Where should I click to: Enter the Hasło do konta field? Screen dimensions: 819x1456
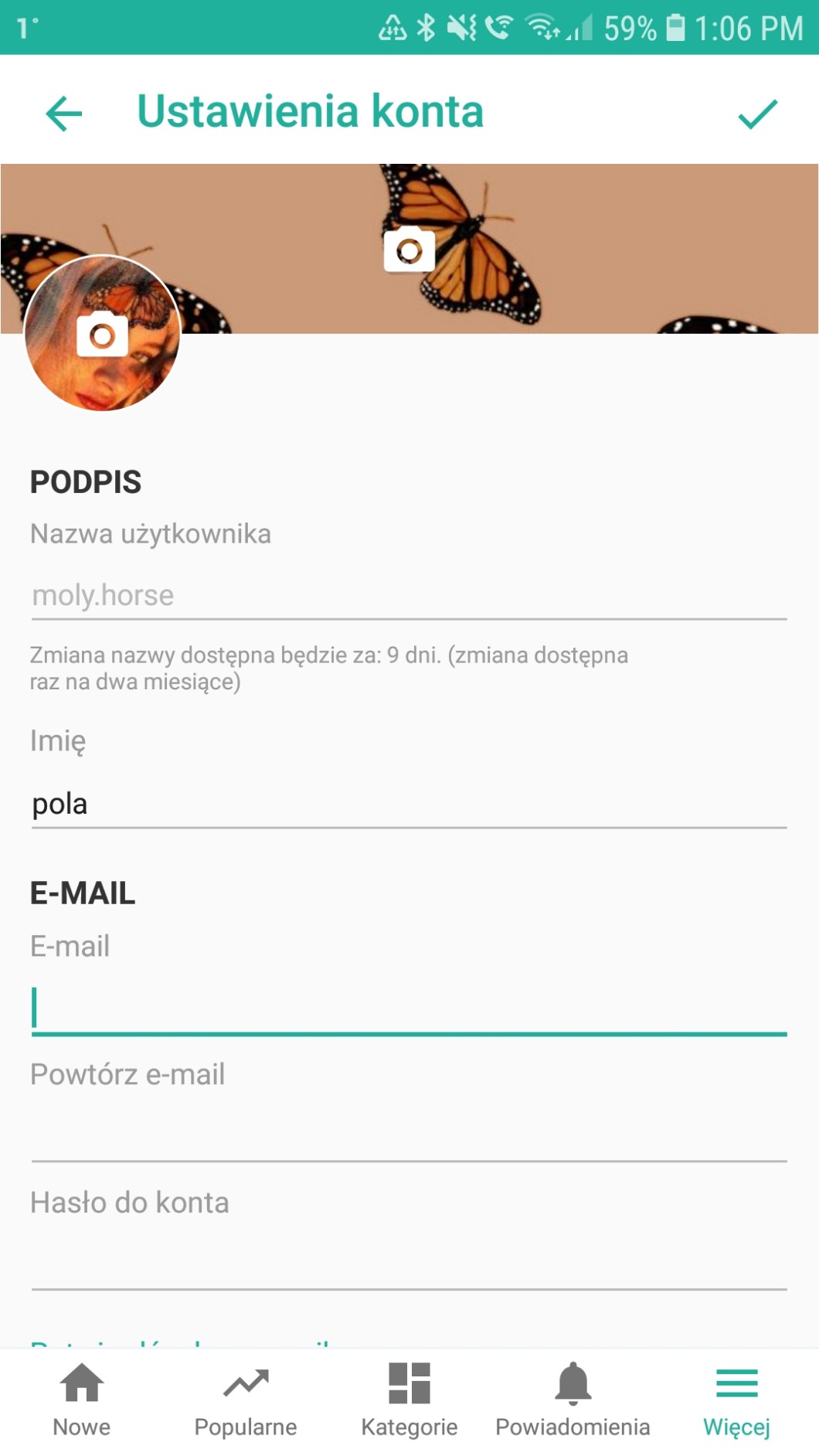(409, 1264)
